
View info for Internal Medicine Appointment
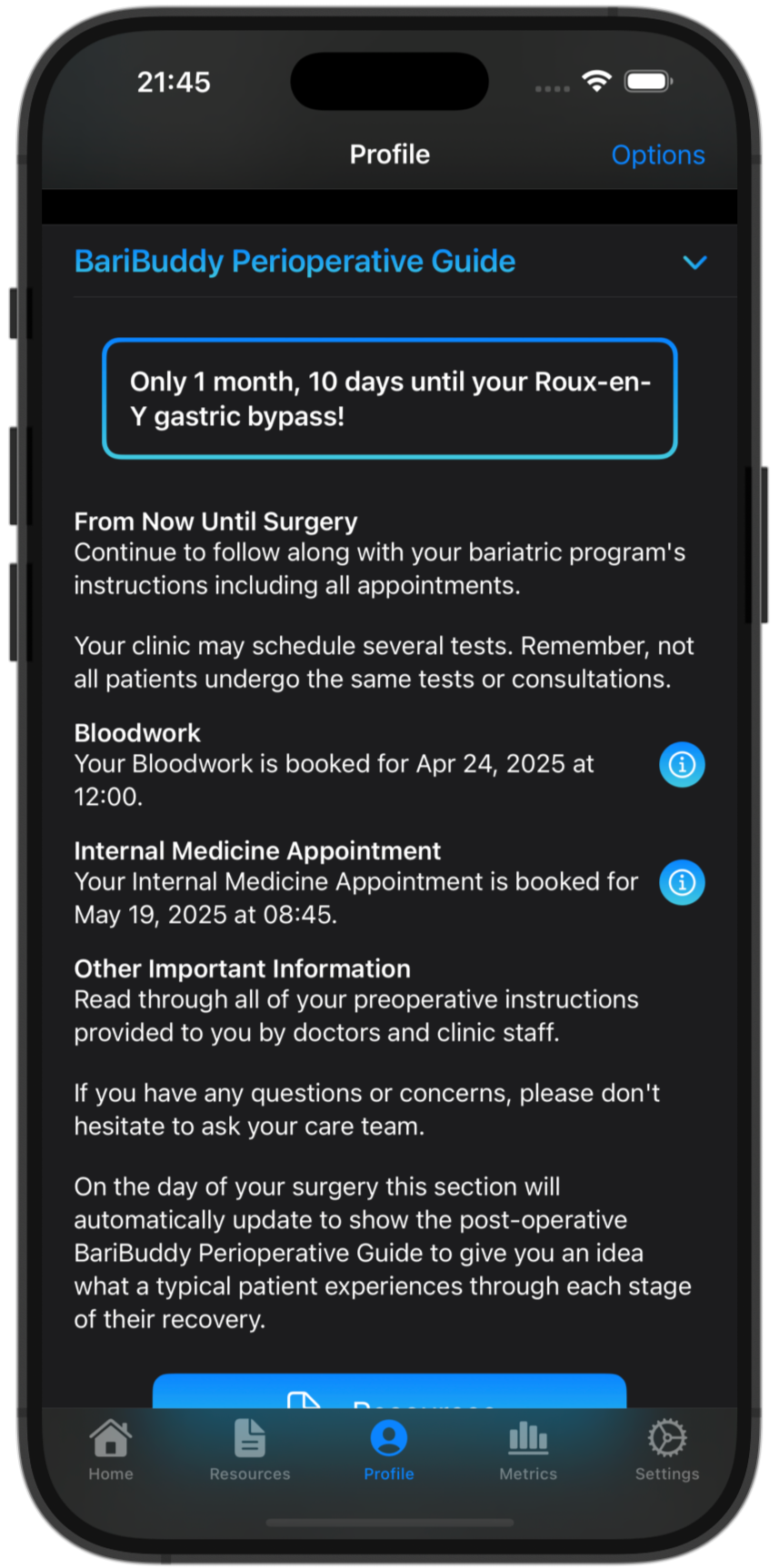[682, 882]
